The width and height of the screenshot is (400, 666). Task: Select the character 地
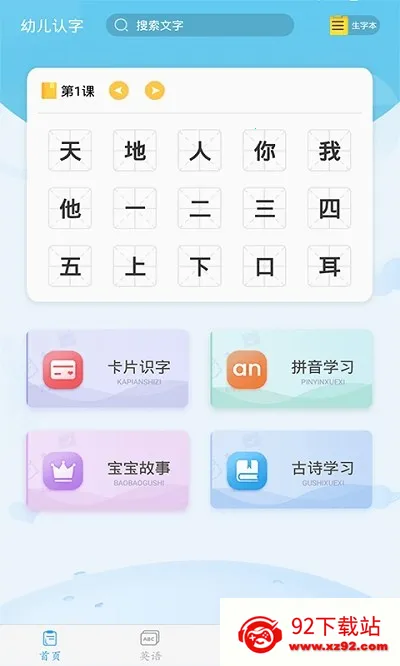point(135,150)
